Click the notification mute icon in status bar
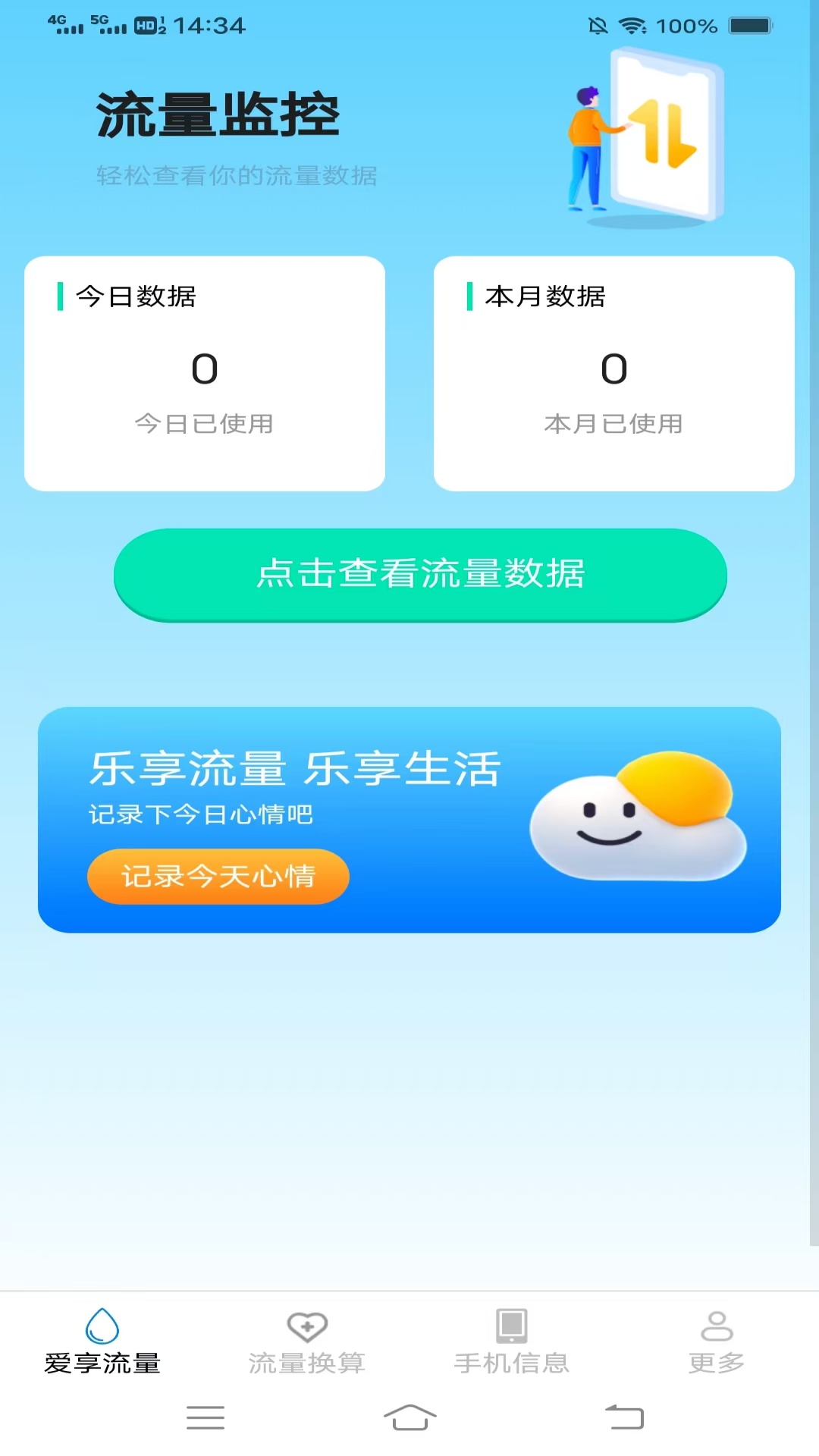The height and width of the screenshot is (1456, 819). pos(598,25)
